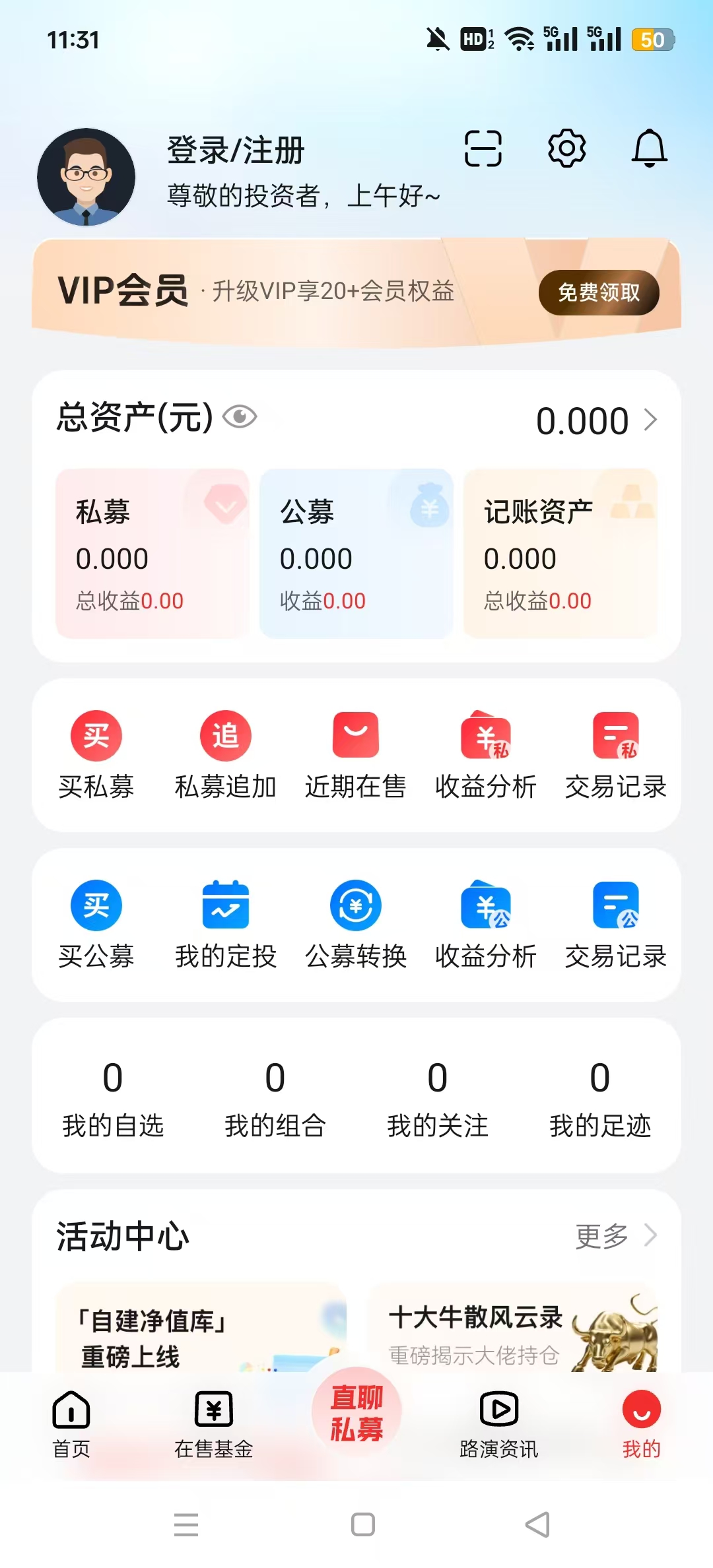Open the scan icon in the header
Screen dimensions: 713x1568
coord(483,148)
